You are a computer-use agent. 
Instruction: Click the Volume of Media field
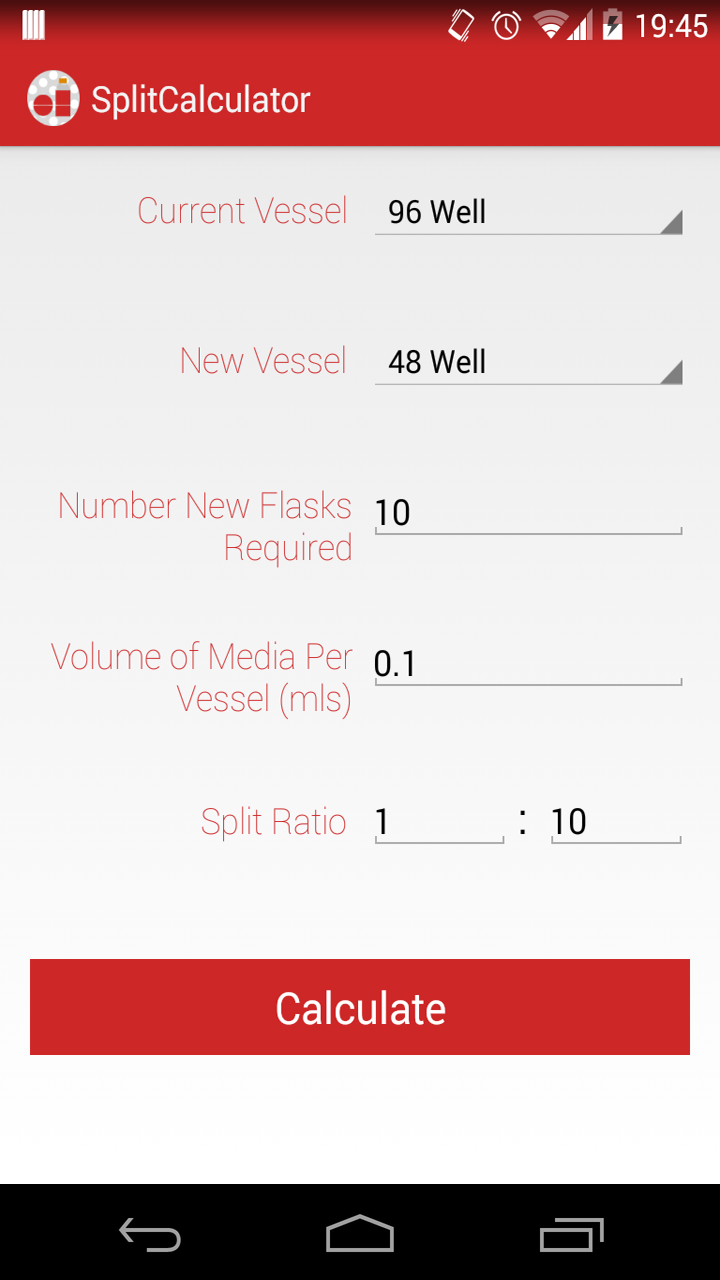tap(528, 662)
